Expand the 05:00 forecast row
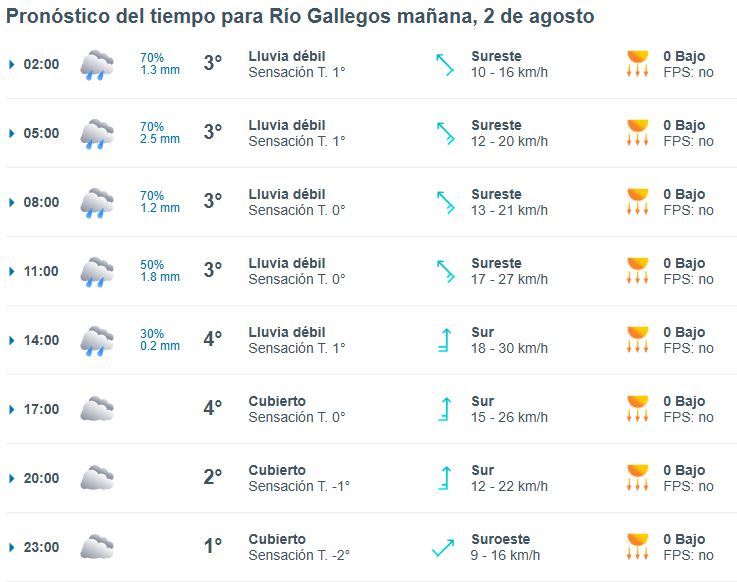The width and height of the screenshot is (737, 582). (12, 134)
